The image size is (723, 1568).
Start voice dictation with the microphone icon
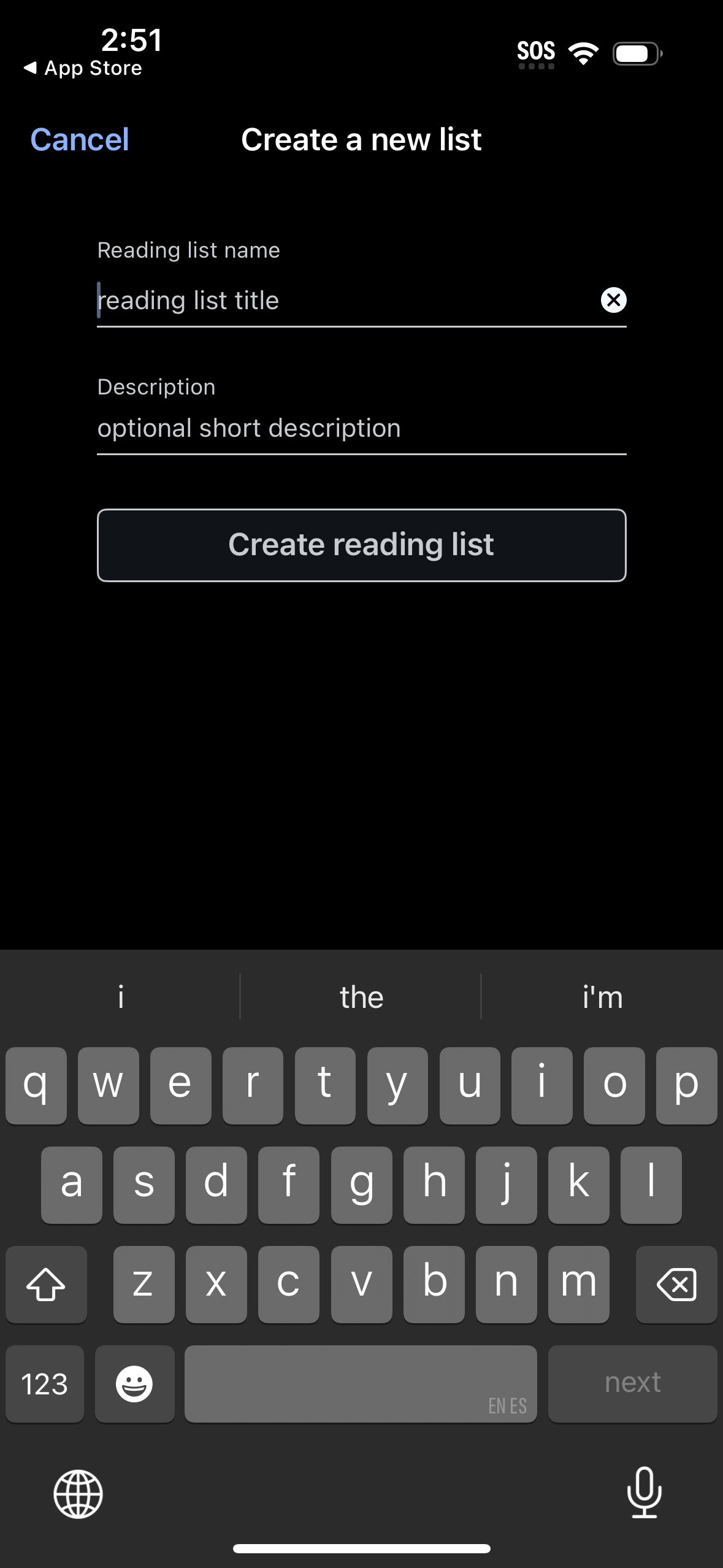click(645, 1494)
